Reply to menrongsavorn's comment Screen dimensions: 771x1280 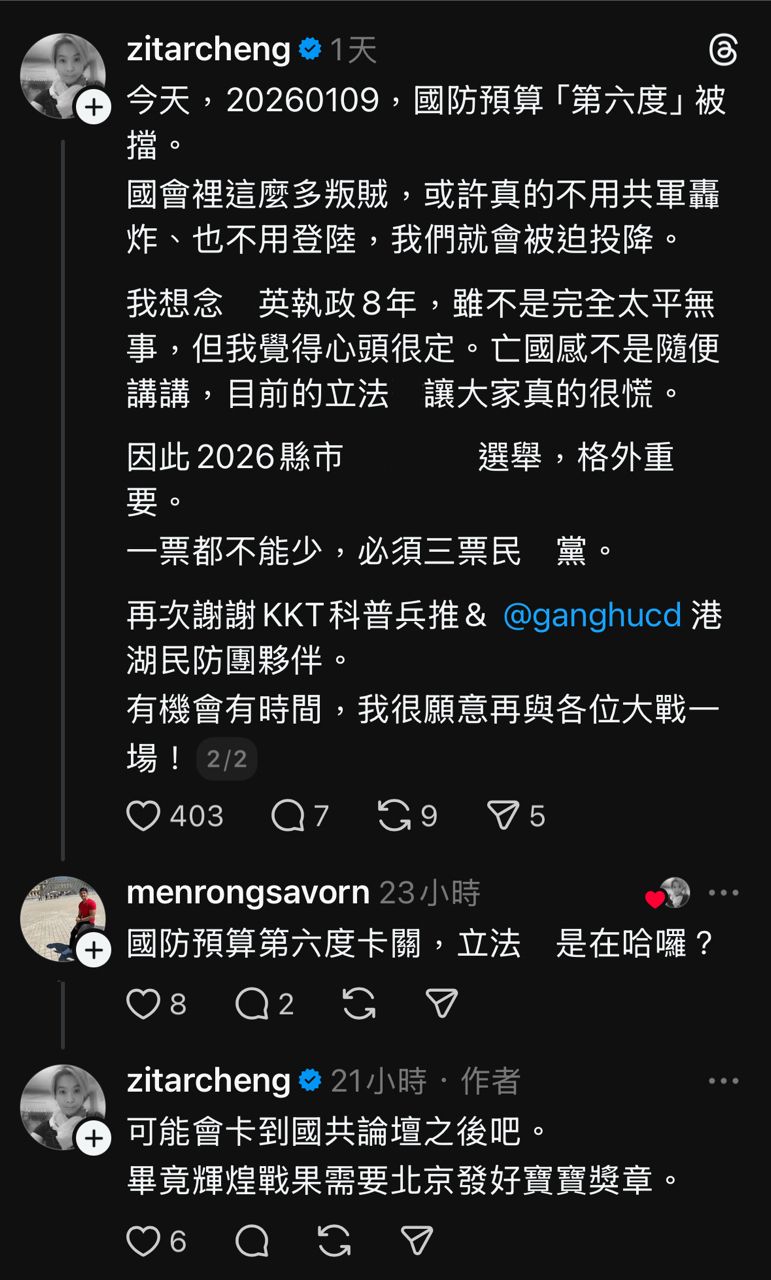[252, 1003]
